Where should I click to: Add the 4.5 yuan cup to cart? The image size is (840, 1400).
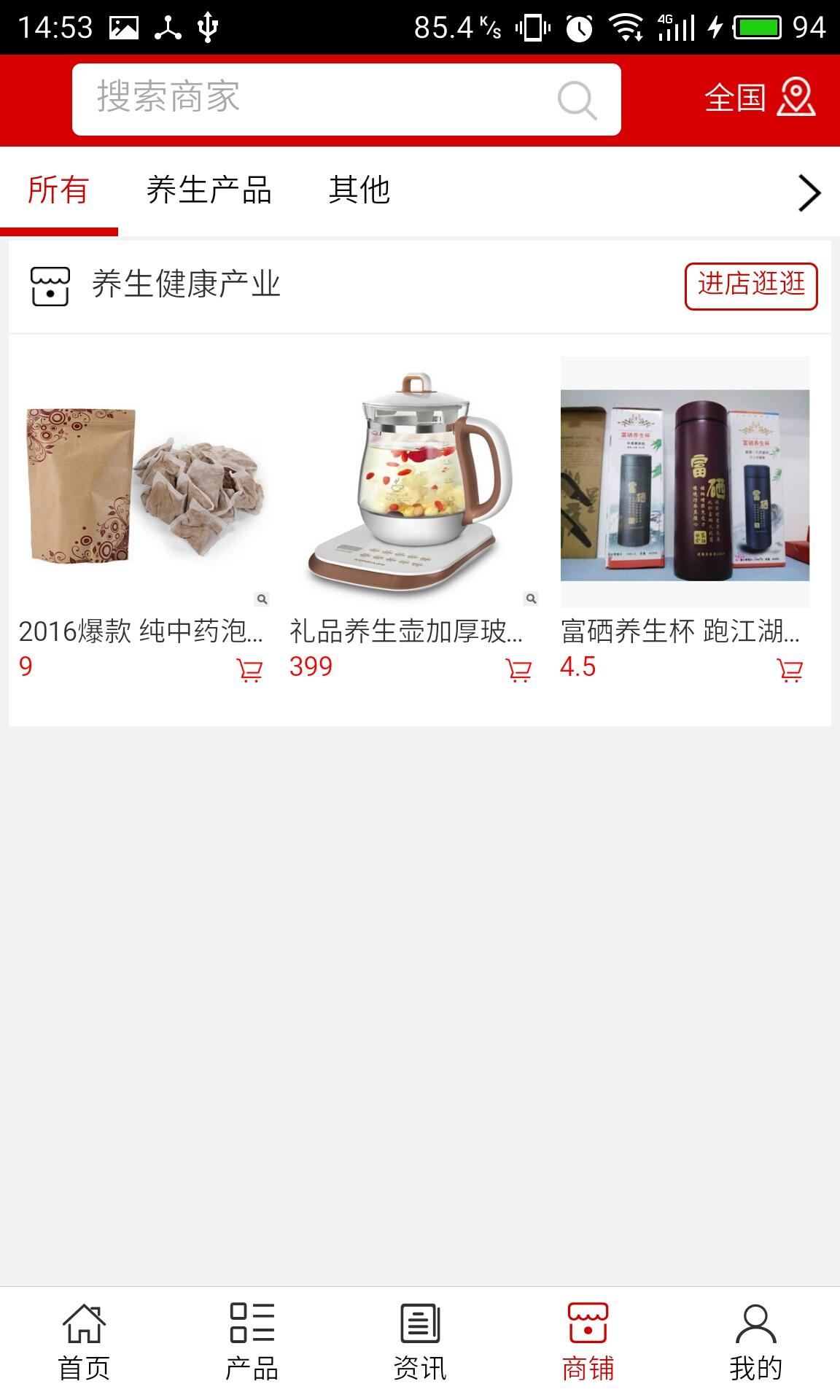[790, 669]
